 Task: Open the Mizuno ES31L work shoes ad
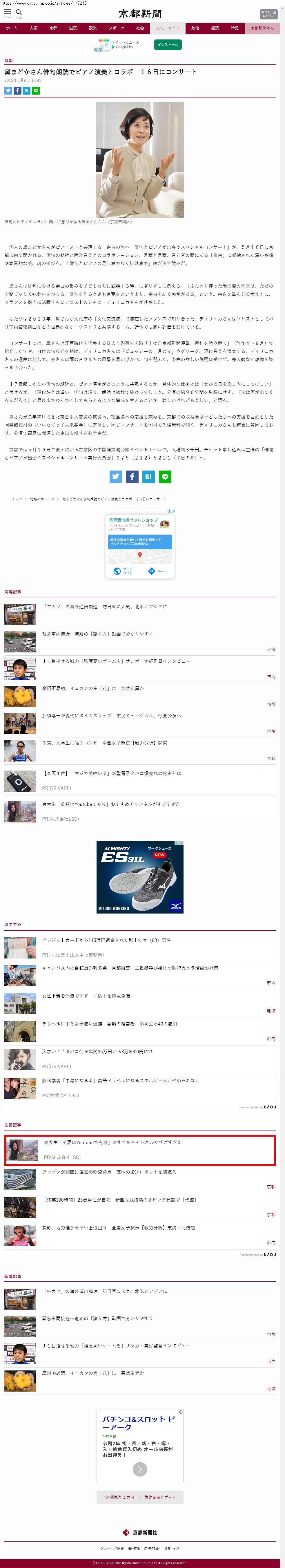[x=139, y=876]
